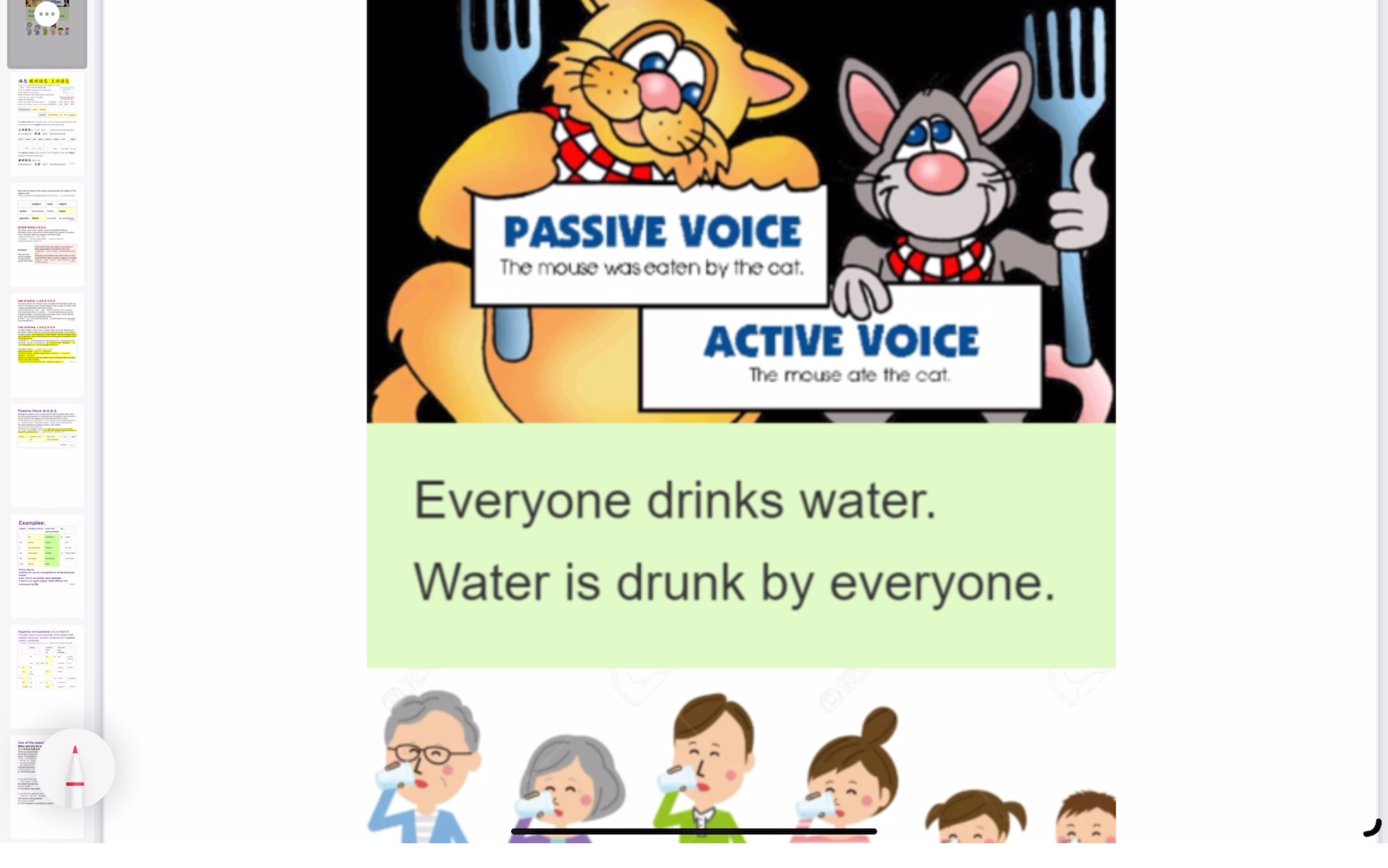Open the 'Passive Voice' page thumbnail
The width and height of the screenshot is (1388, 868).
[47, 455]
